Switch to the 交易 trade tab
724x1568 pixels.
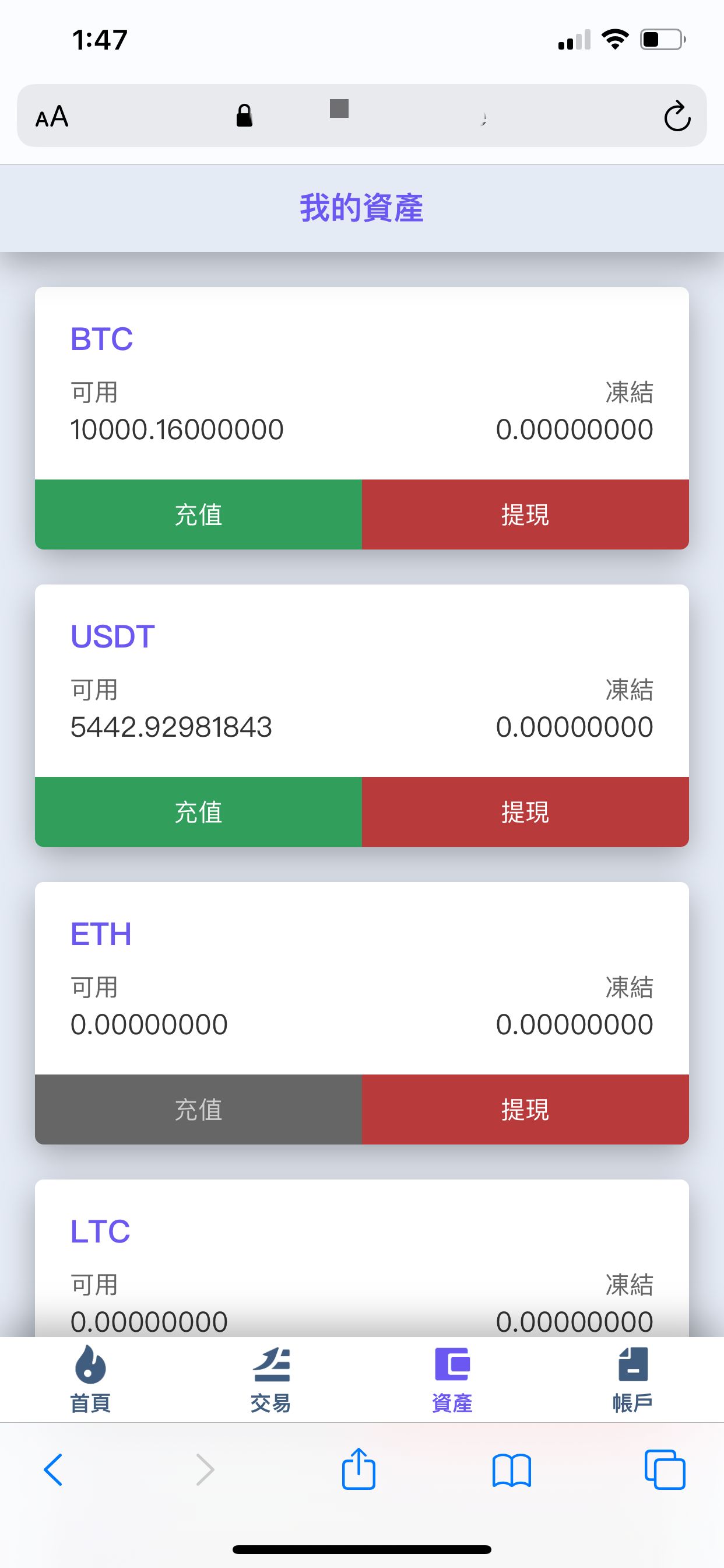pos(271,1380)
